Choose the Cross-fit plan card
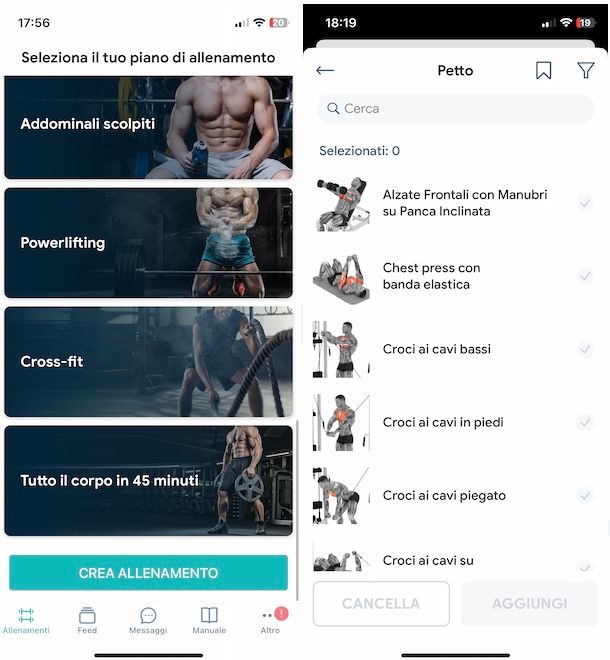This screenshot has height=660, width=610. 148,361
